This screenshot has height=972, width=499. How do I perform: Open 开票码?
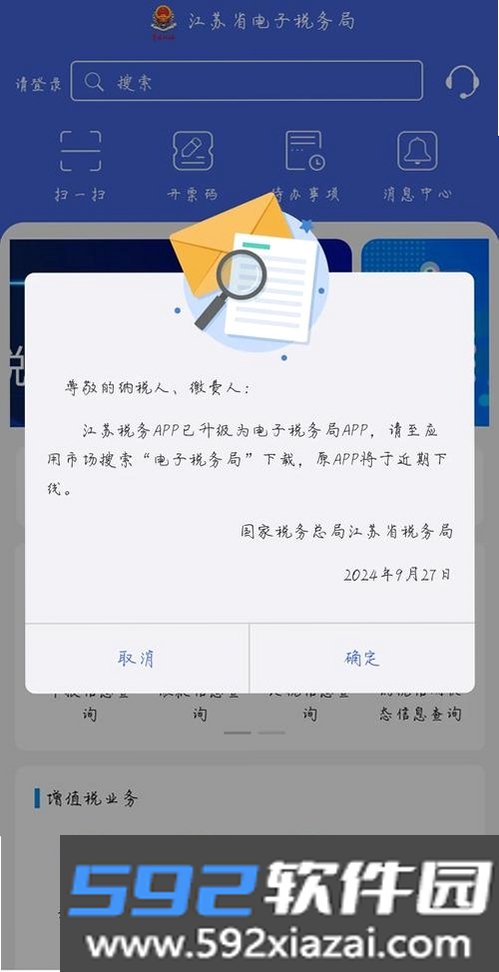[193, 165]
